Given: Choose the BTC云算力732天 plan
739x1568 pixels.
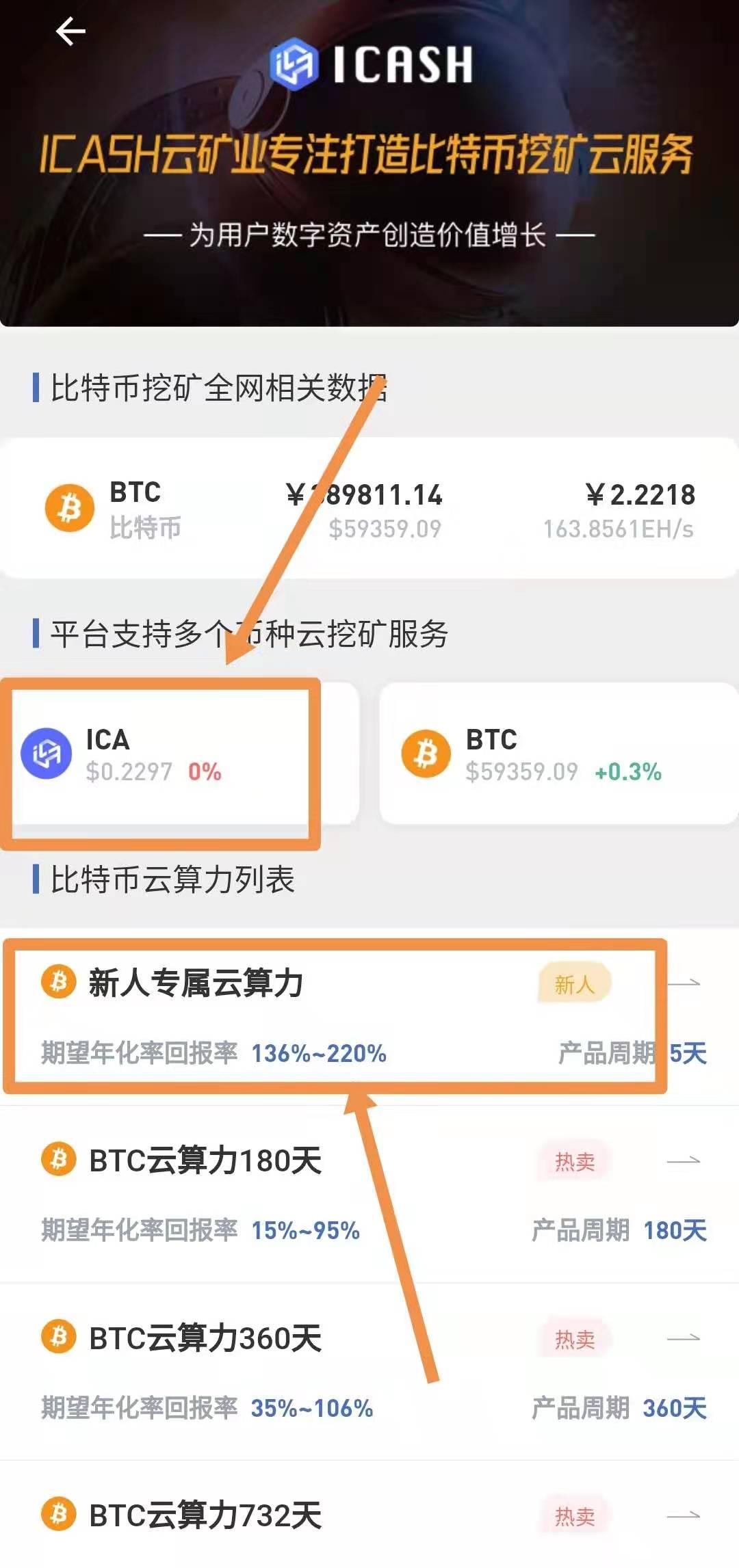Looking at the screenshot, I should coord(369,1515).
